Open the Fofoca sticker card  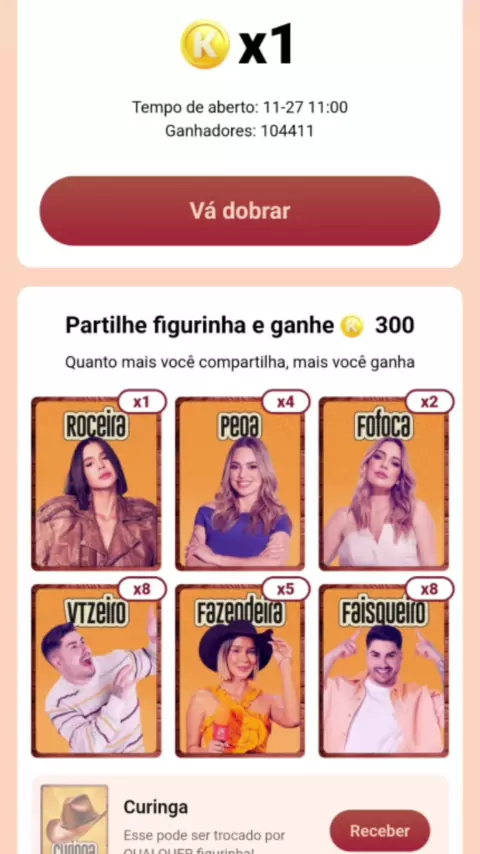coord(384,483)
